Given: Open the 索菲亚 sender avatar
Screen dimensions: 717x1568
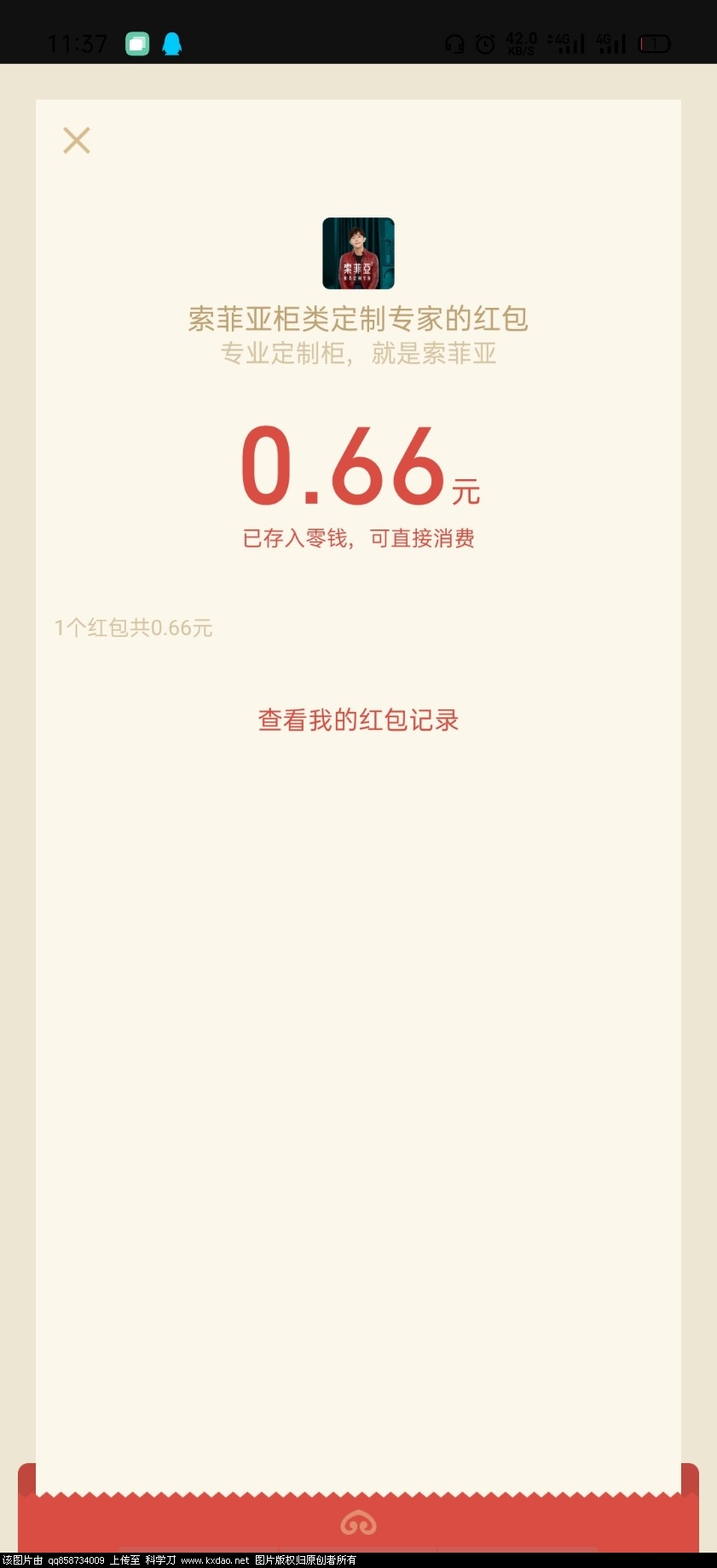Looking at the screenshot, I should 358,253.
